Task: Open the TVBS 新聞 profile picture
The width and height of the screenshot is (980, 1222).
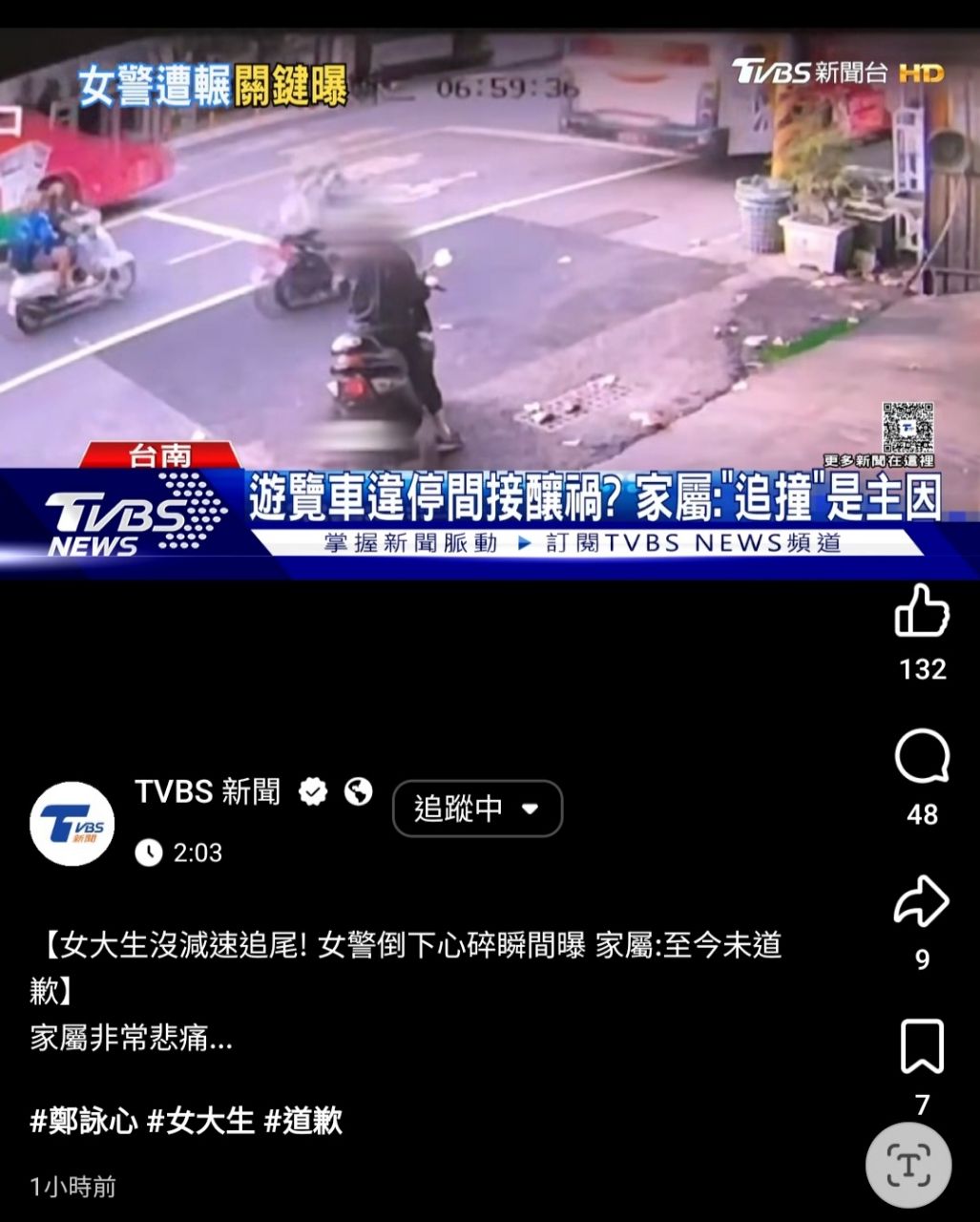Action: click(x=73, y=823)
